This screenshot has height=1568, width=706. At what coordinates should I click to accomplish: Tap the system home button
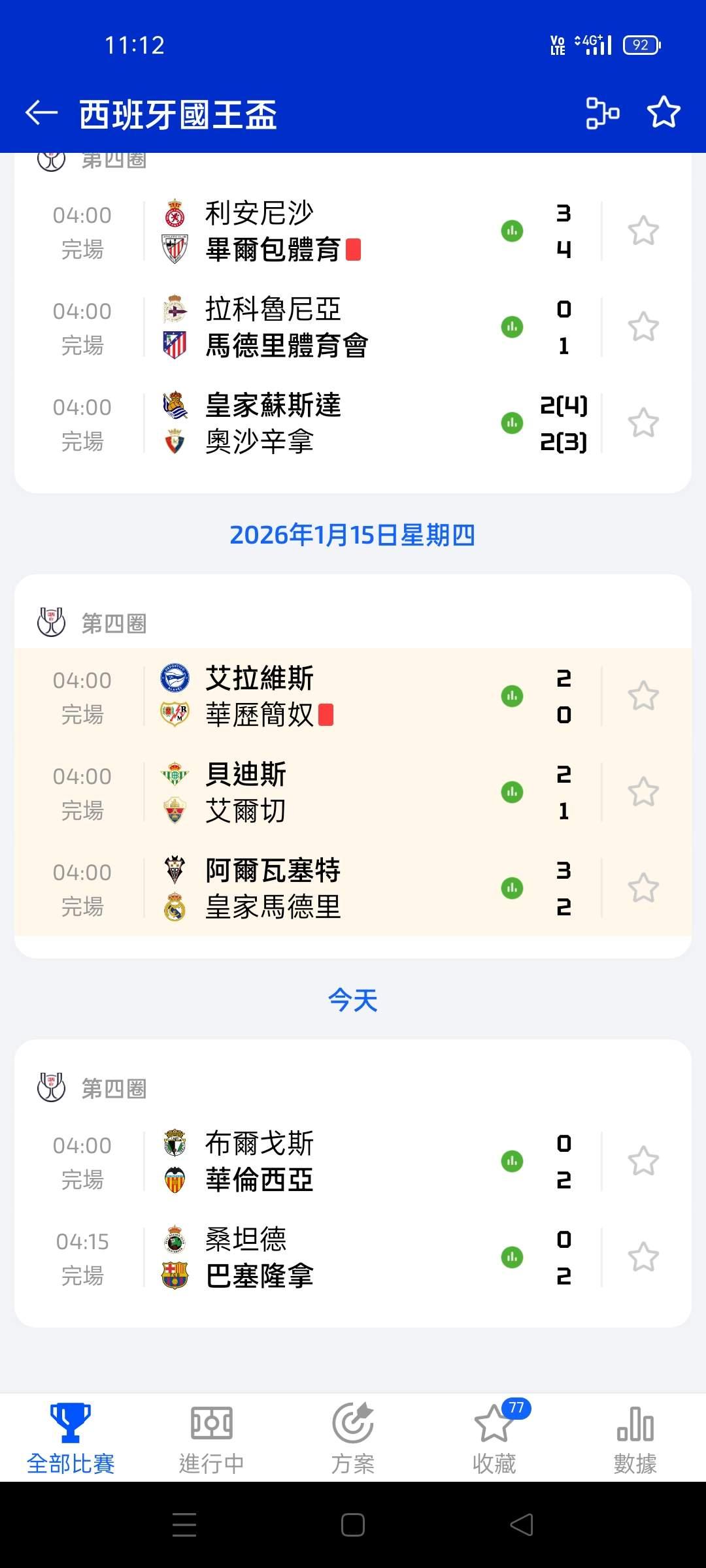tap(353, 1525)
